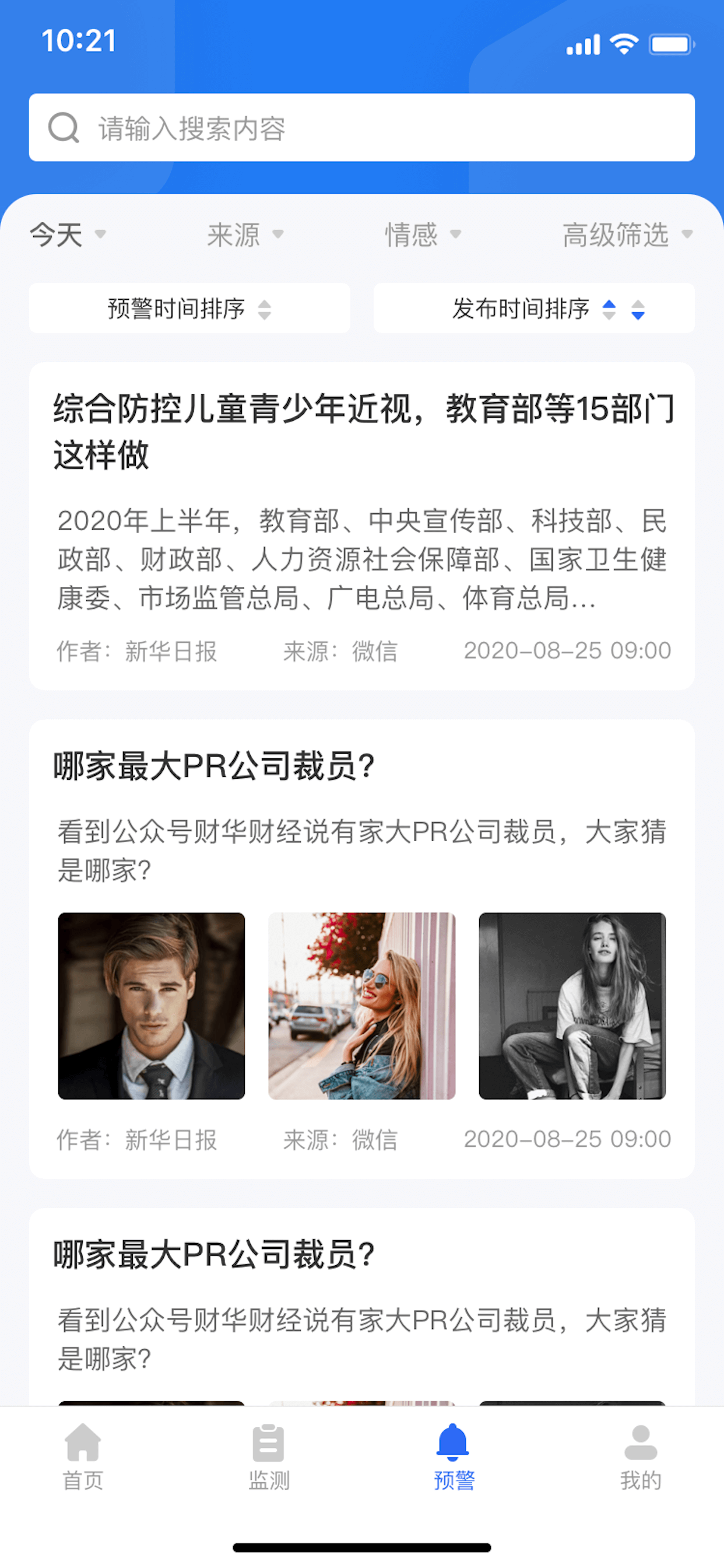Go to the 首页 tab
Image resolution: width=724 pixels, height=1568 pixels.
[83, 1456]
